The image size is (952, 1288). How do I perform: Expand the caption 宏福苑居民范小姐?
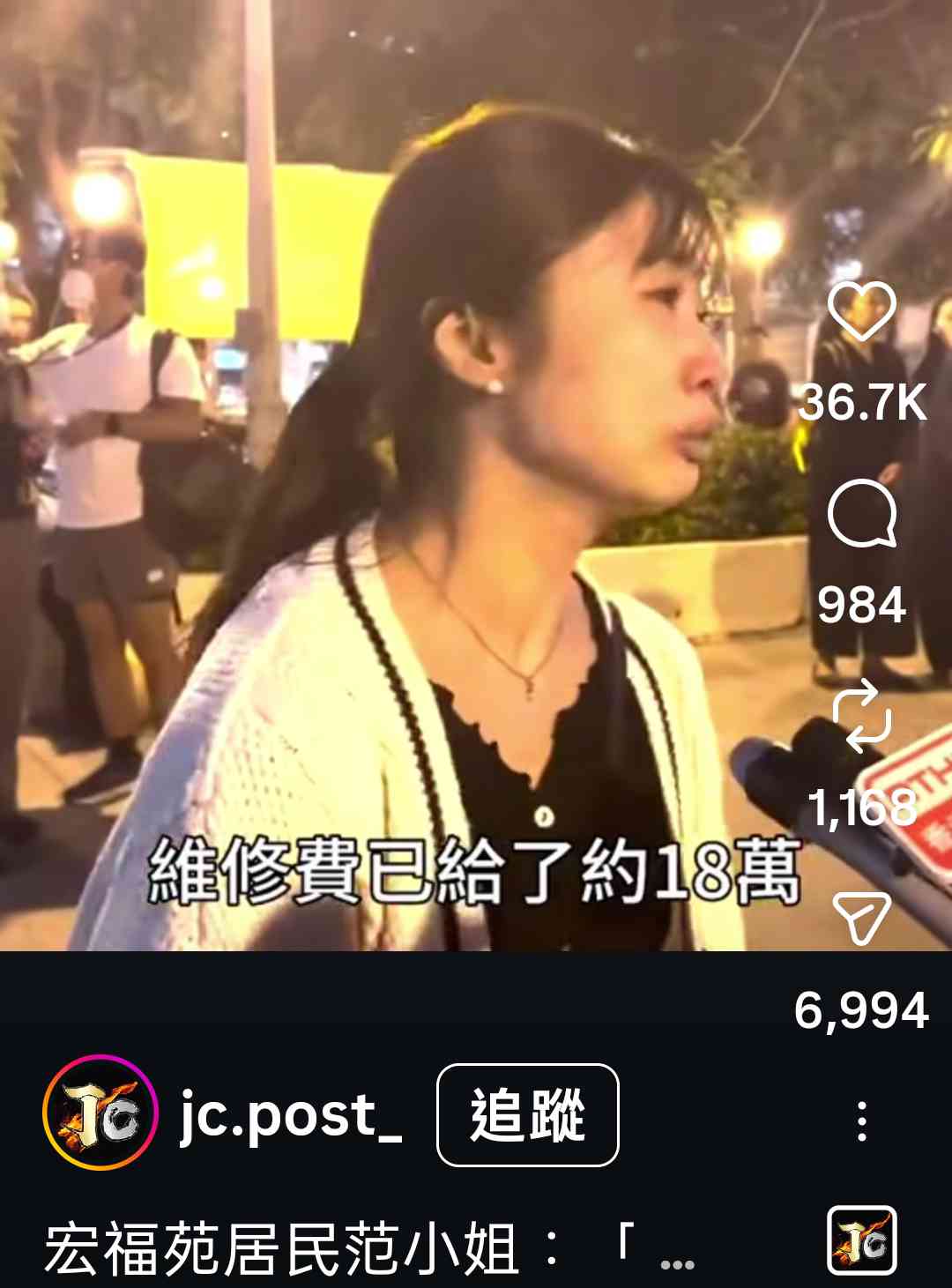[x=370, y=1249]
